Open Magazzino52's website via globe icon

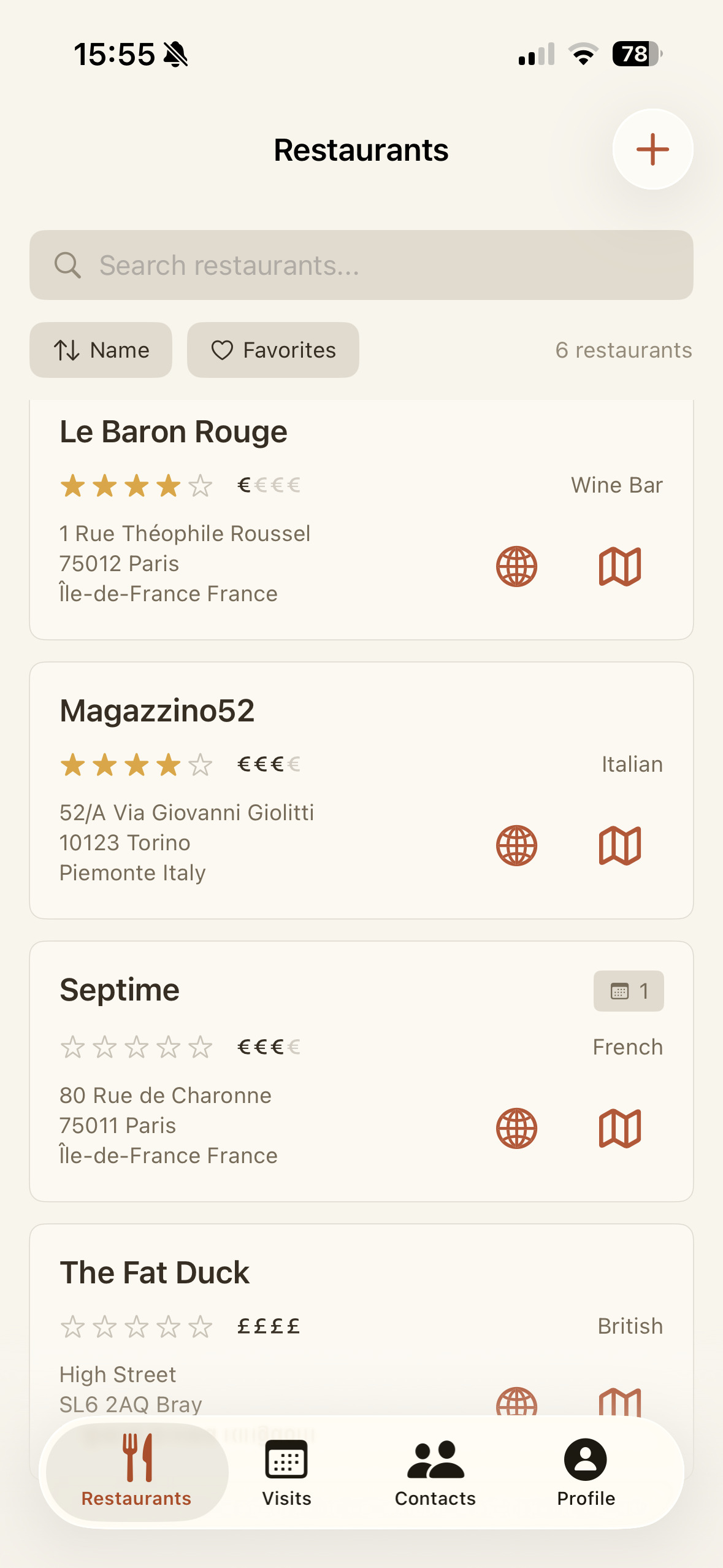(x=516, y=845)
